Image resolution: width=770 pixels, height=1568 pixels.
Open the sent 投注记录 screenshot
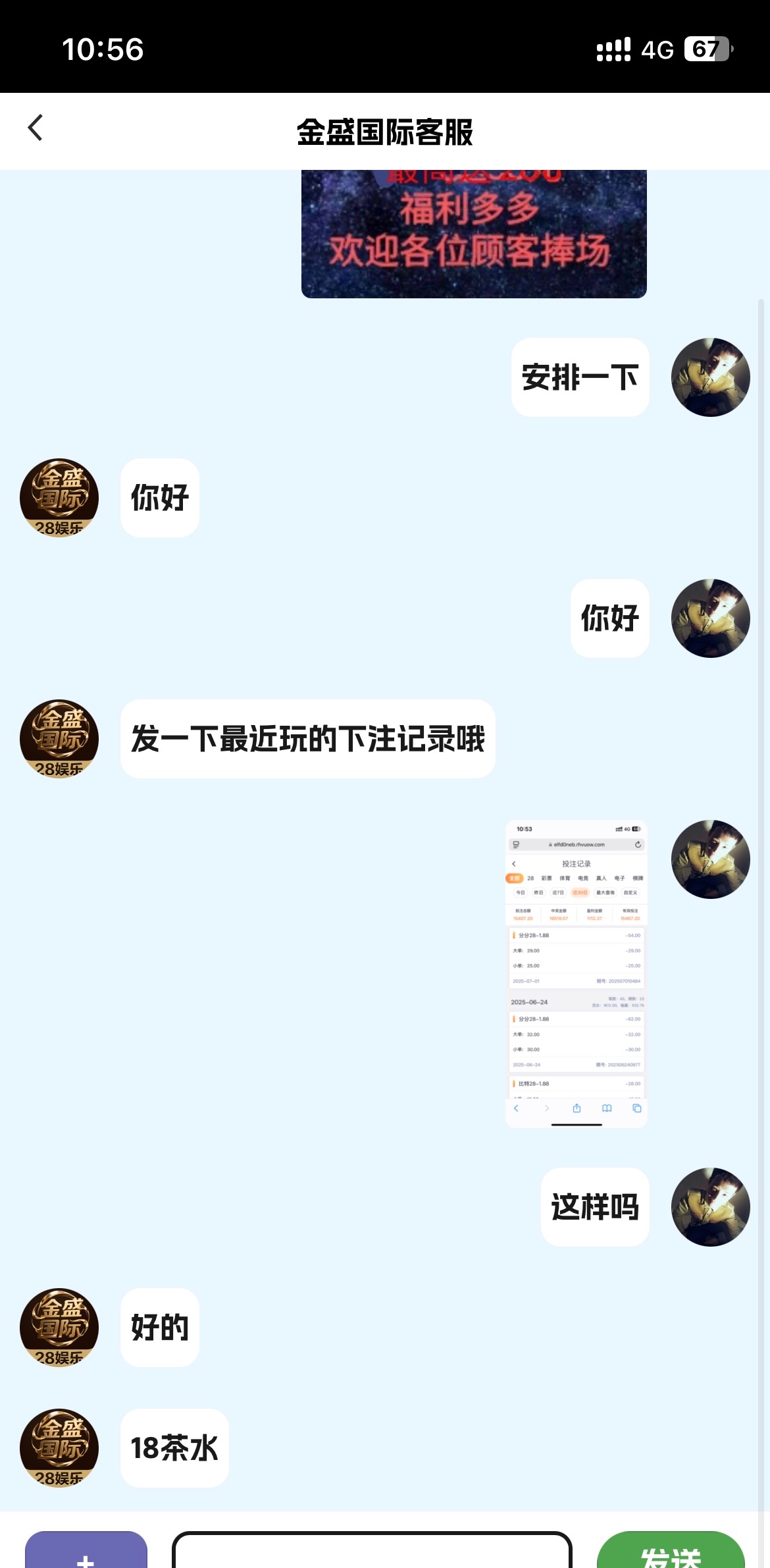click(576, 973)
